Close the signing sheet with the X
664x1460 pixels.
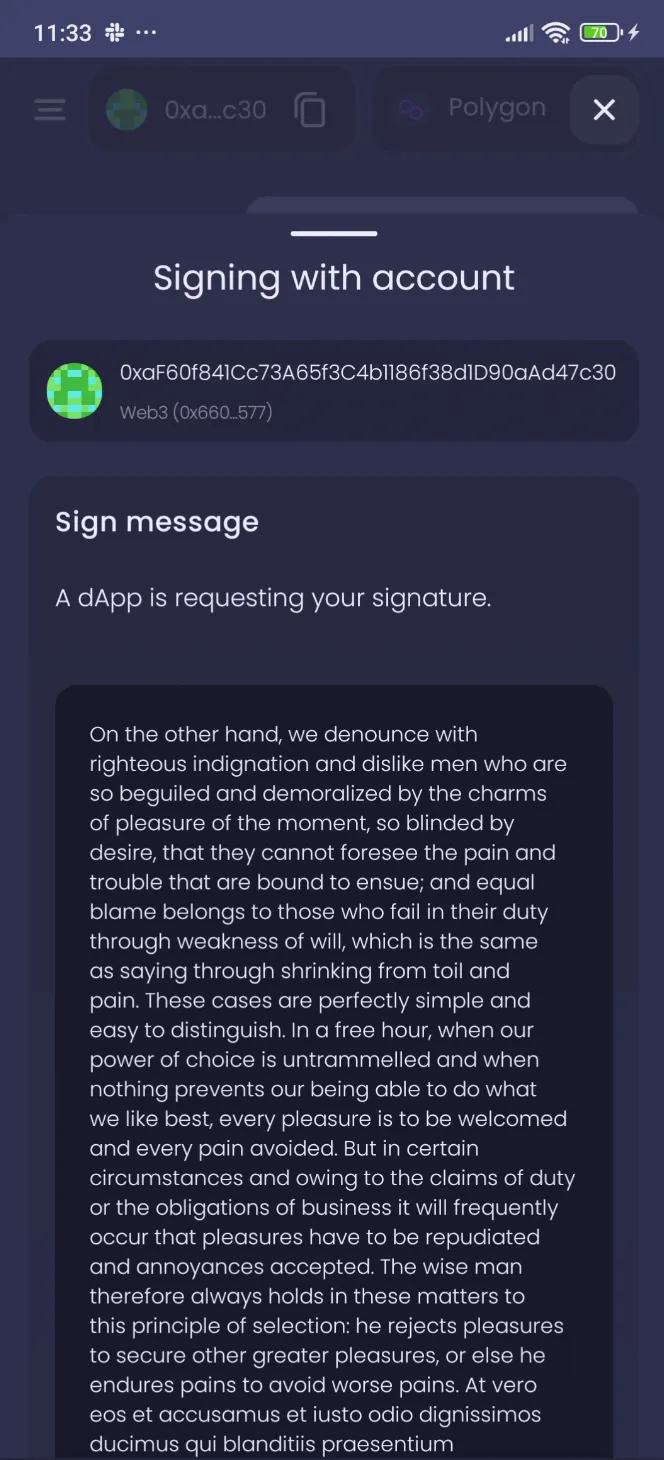coord(604,110)
